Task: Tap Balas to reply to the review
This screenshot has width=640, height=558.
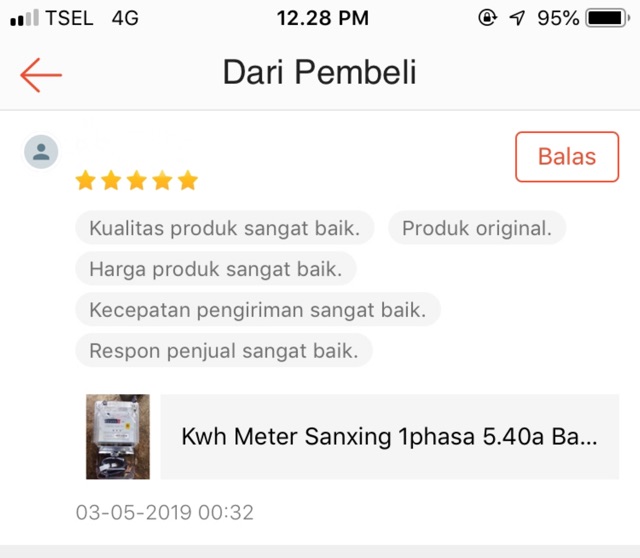Action: 566,157
